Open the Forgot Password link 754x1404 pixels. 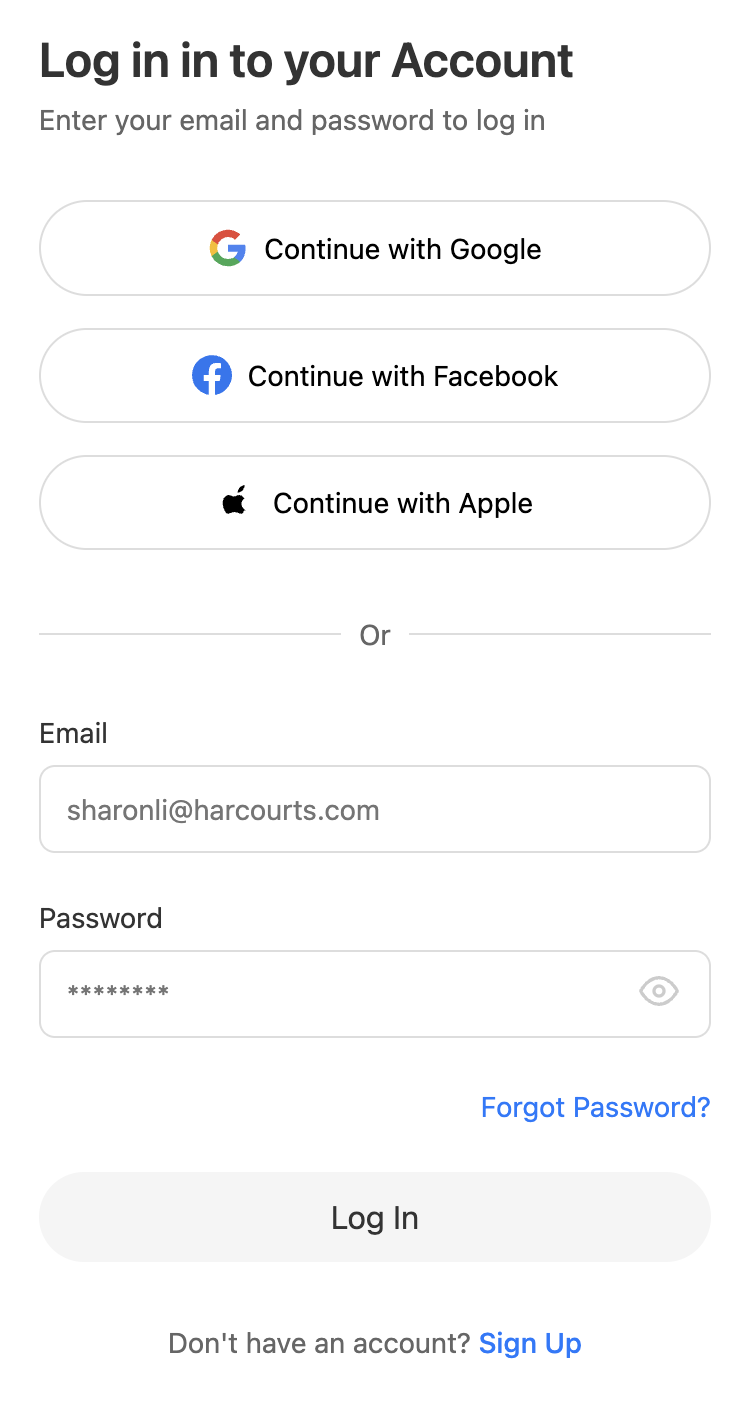coord(595,1108)
